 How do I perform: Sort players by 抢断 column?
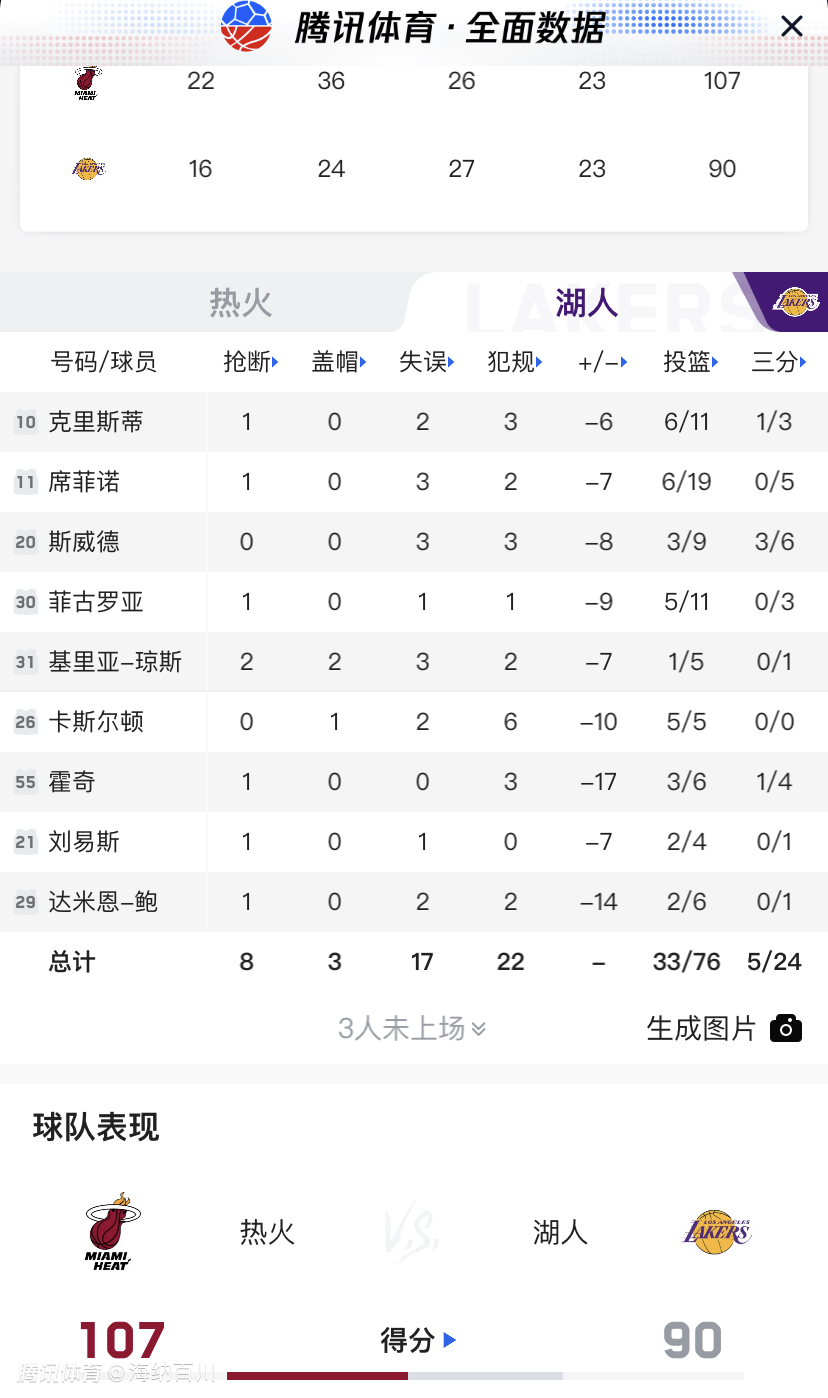pos(250,362)
